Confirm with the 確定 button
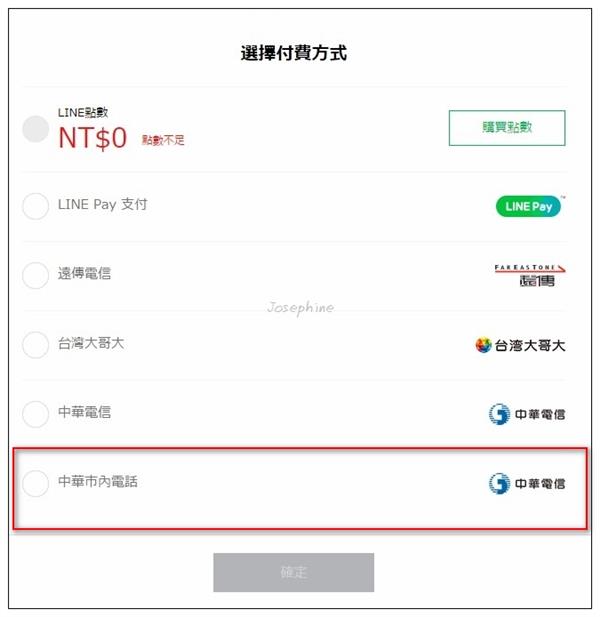Screen dimensions: 600x617 click(293, 572)
